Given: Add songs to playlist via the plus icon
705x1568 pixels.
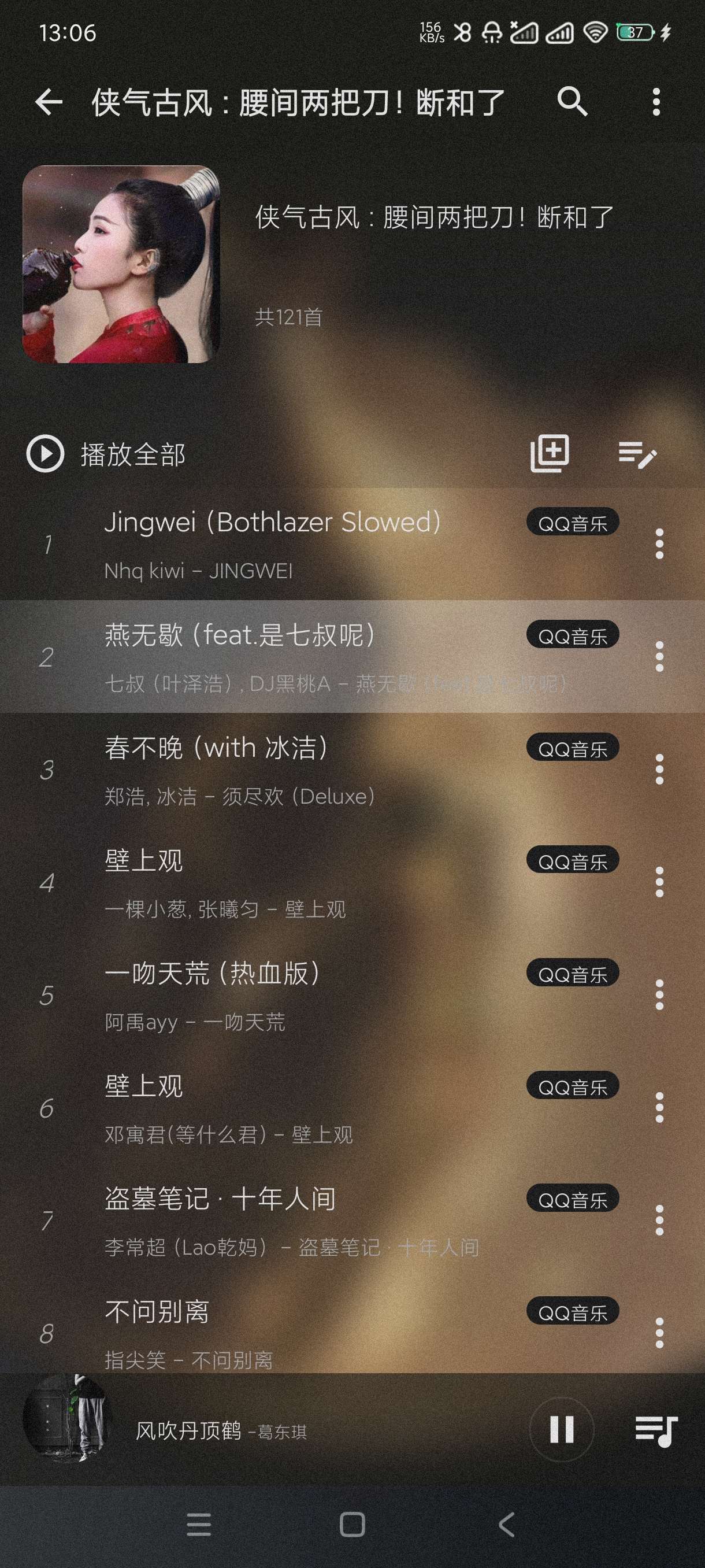Looking at the screenshot, I should tap(550, 453).
